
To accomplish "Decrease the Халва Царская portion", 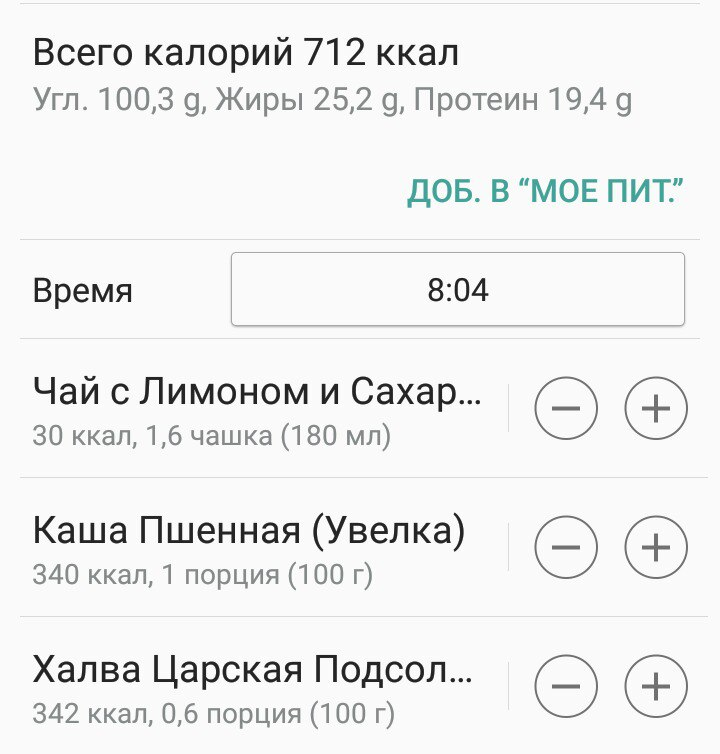I will (566, 686).
